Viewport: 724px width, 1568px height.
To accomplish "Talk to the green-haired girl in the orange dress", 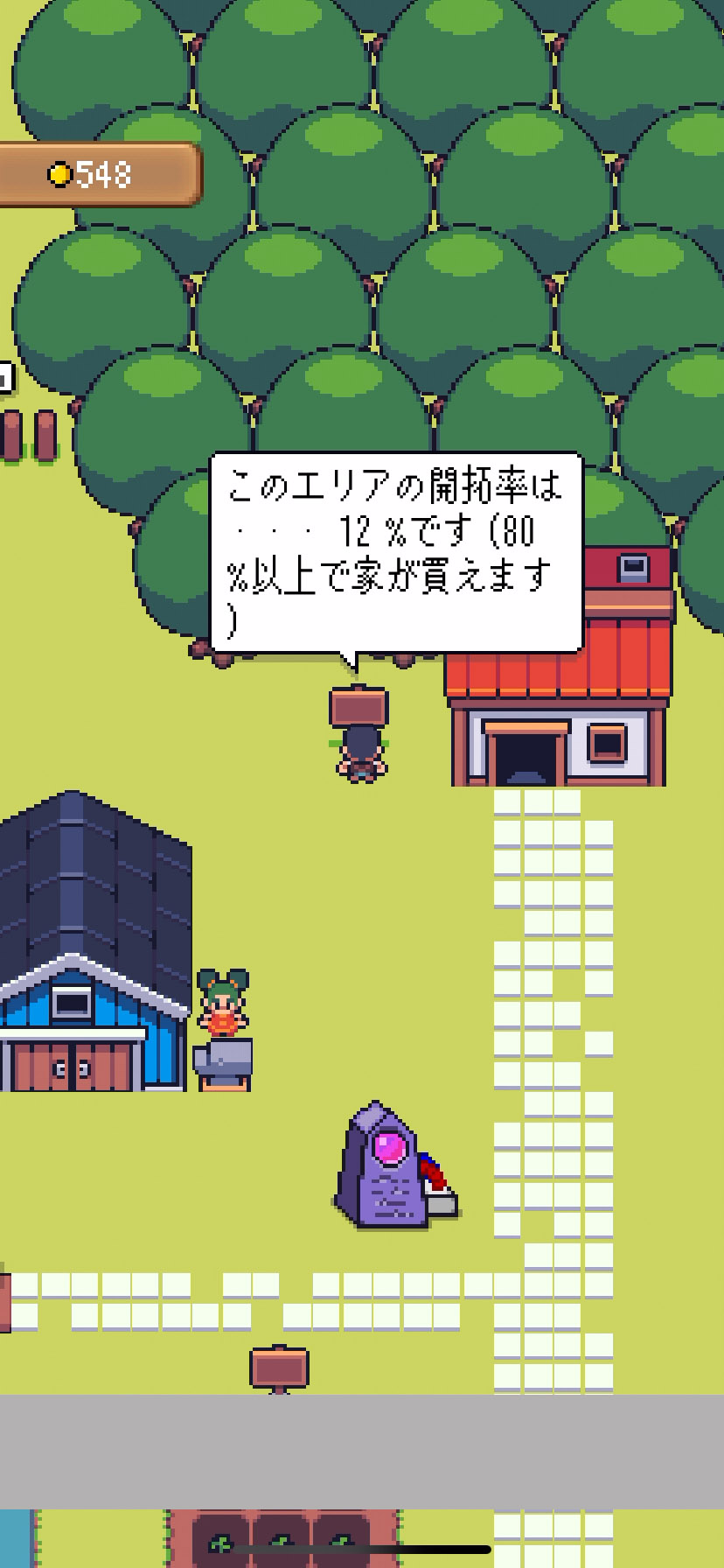I will pos(222,1004).
